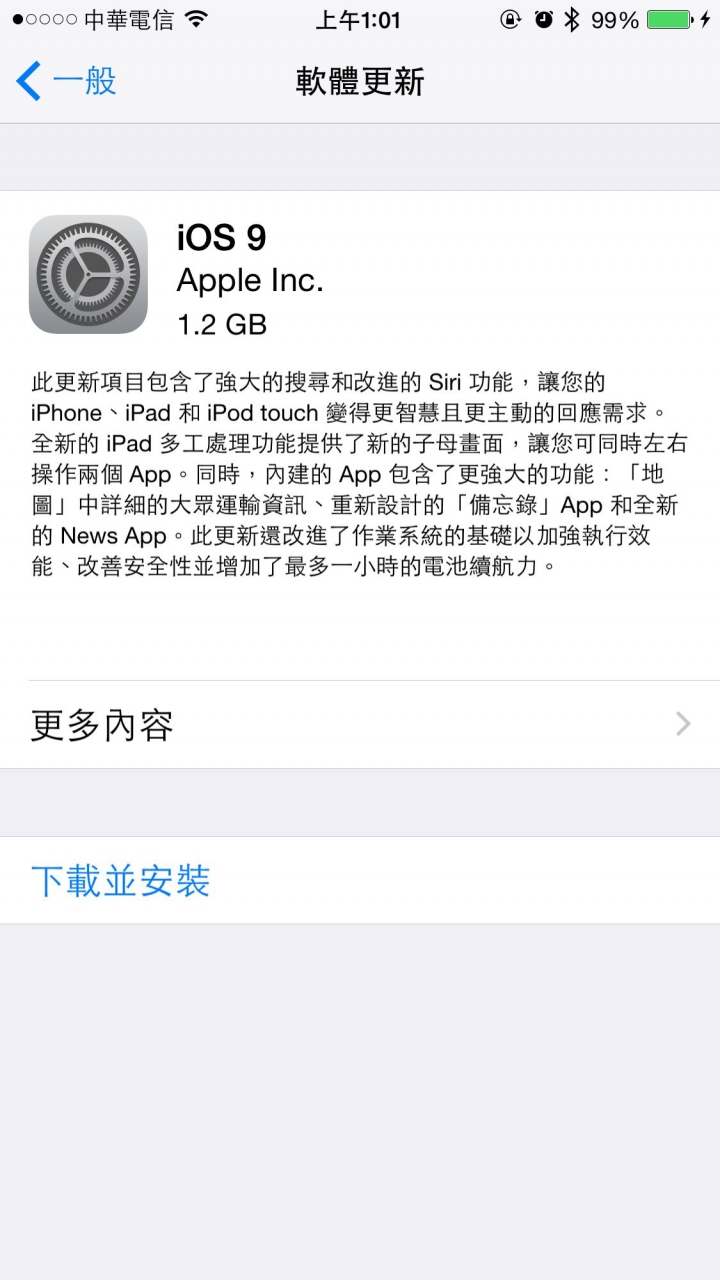Open 更多內容 for update details

tap(360, 725)
